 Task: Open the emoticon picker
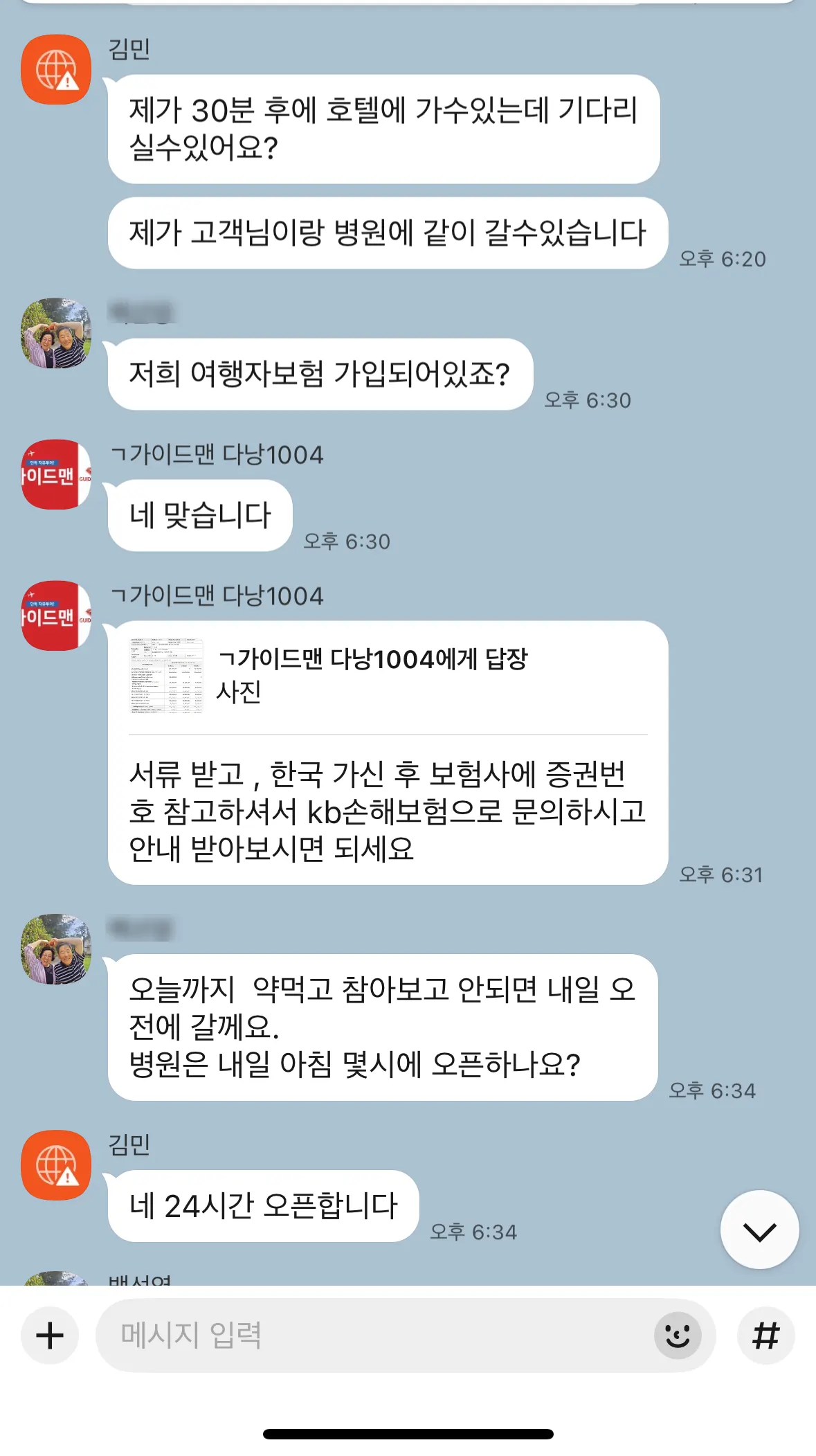(x=678, y=1336)
